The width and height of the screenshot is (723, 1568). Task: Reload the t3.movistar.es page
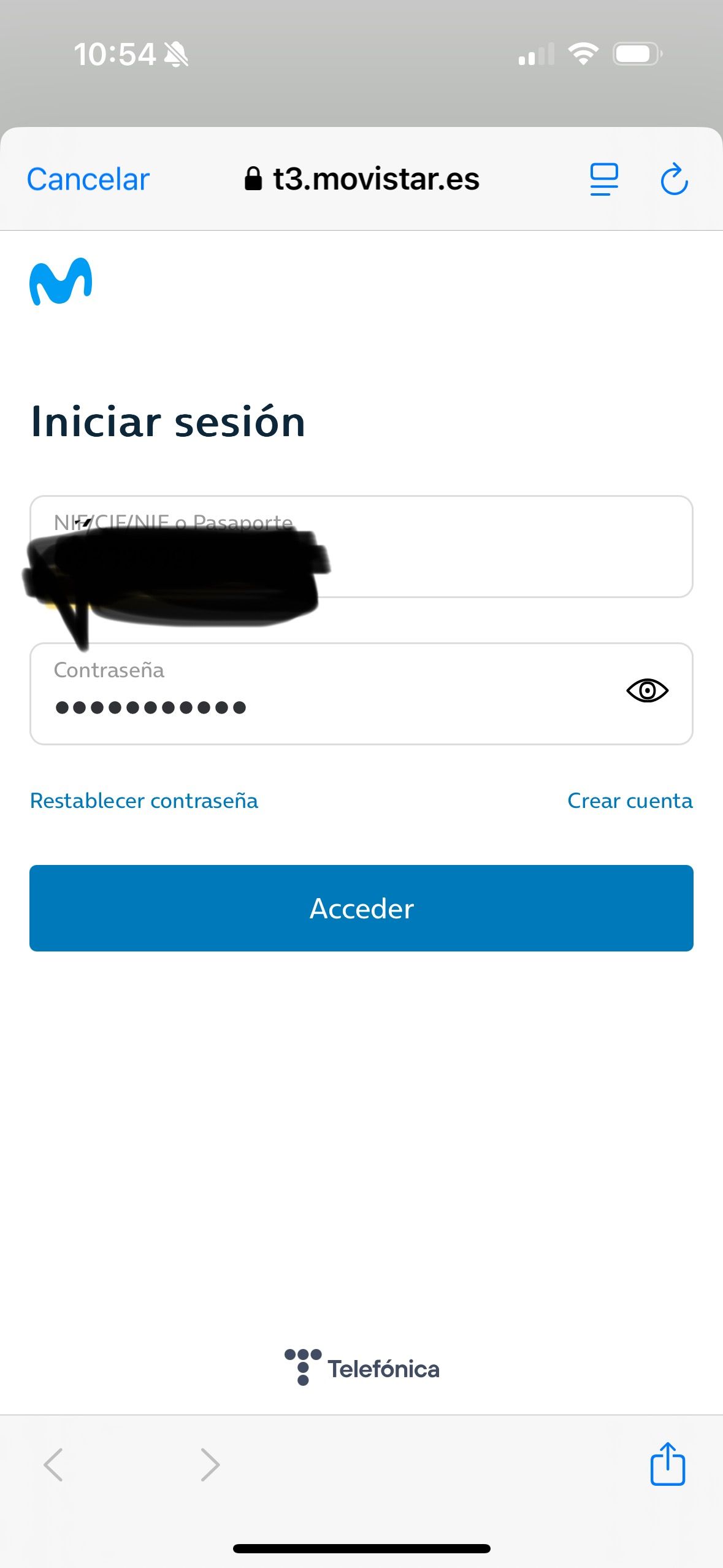click(674, 179)
